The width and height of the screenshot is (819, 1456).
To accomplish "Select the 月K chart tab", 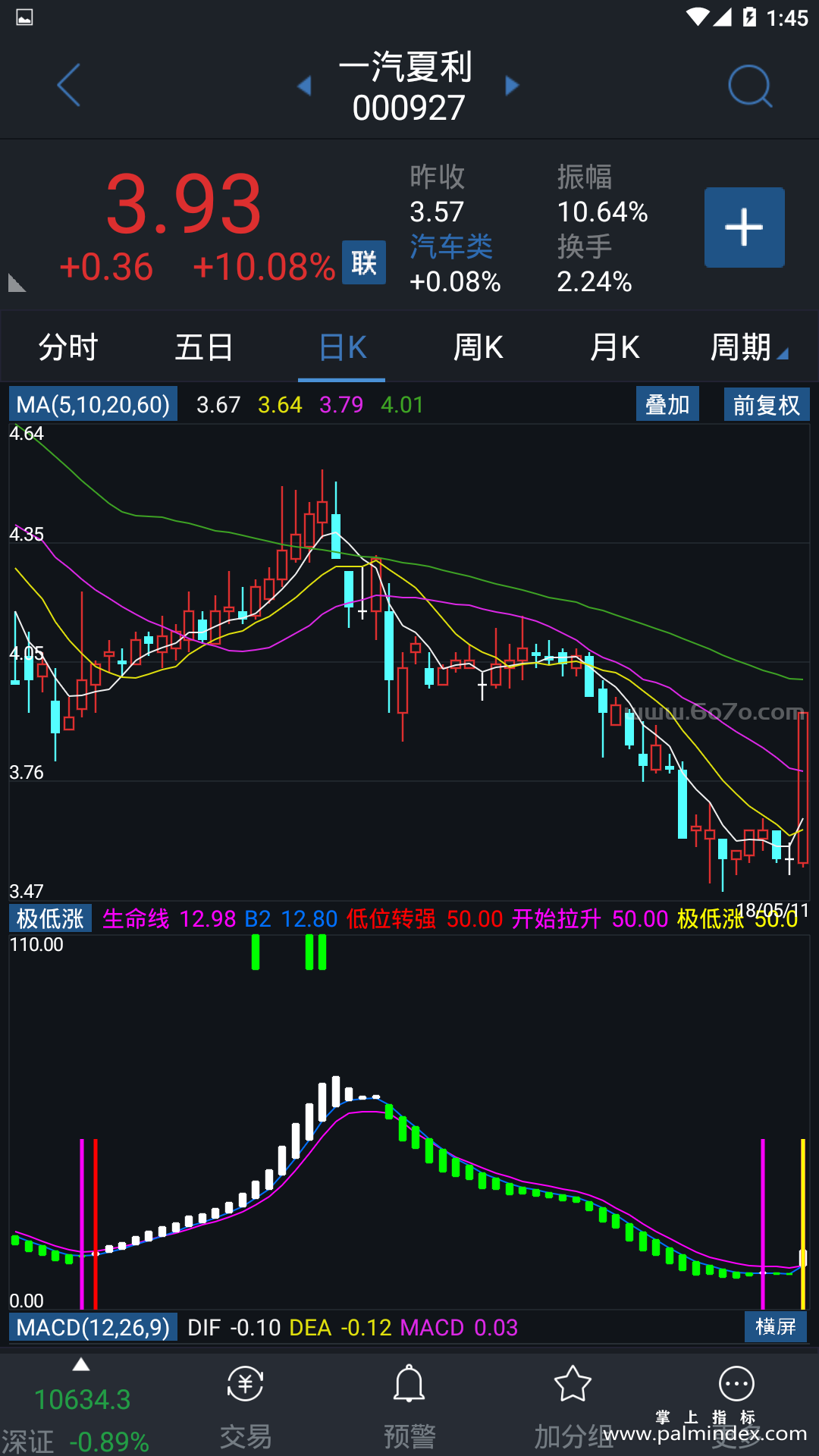I will 614,348.
